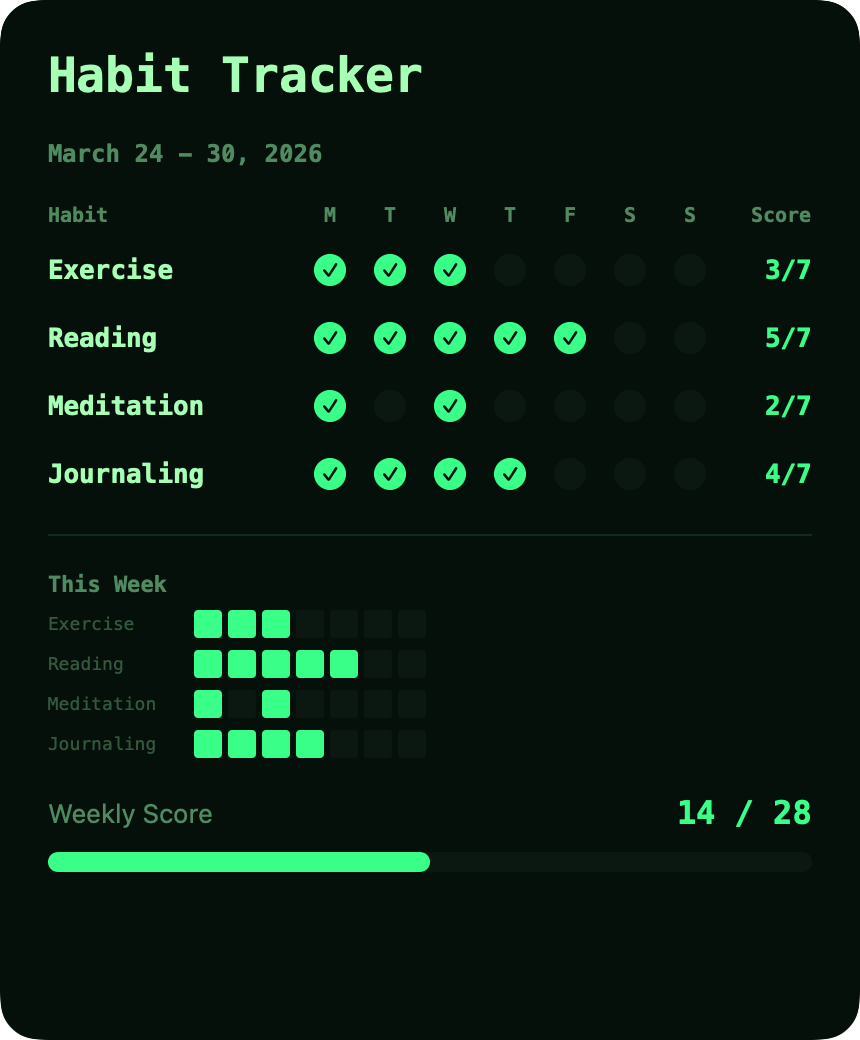Viewport: 860px width, 1040px height.
Task: Select the Saturday column header
Action: pos(630,215)
